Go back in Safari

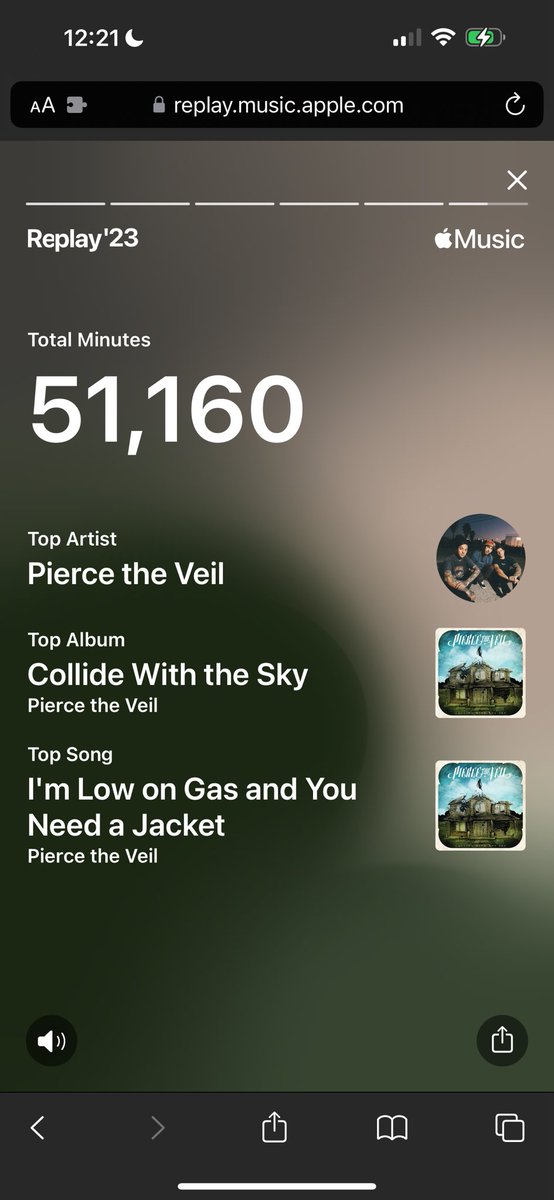[38, 1128]
